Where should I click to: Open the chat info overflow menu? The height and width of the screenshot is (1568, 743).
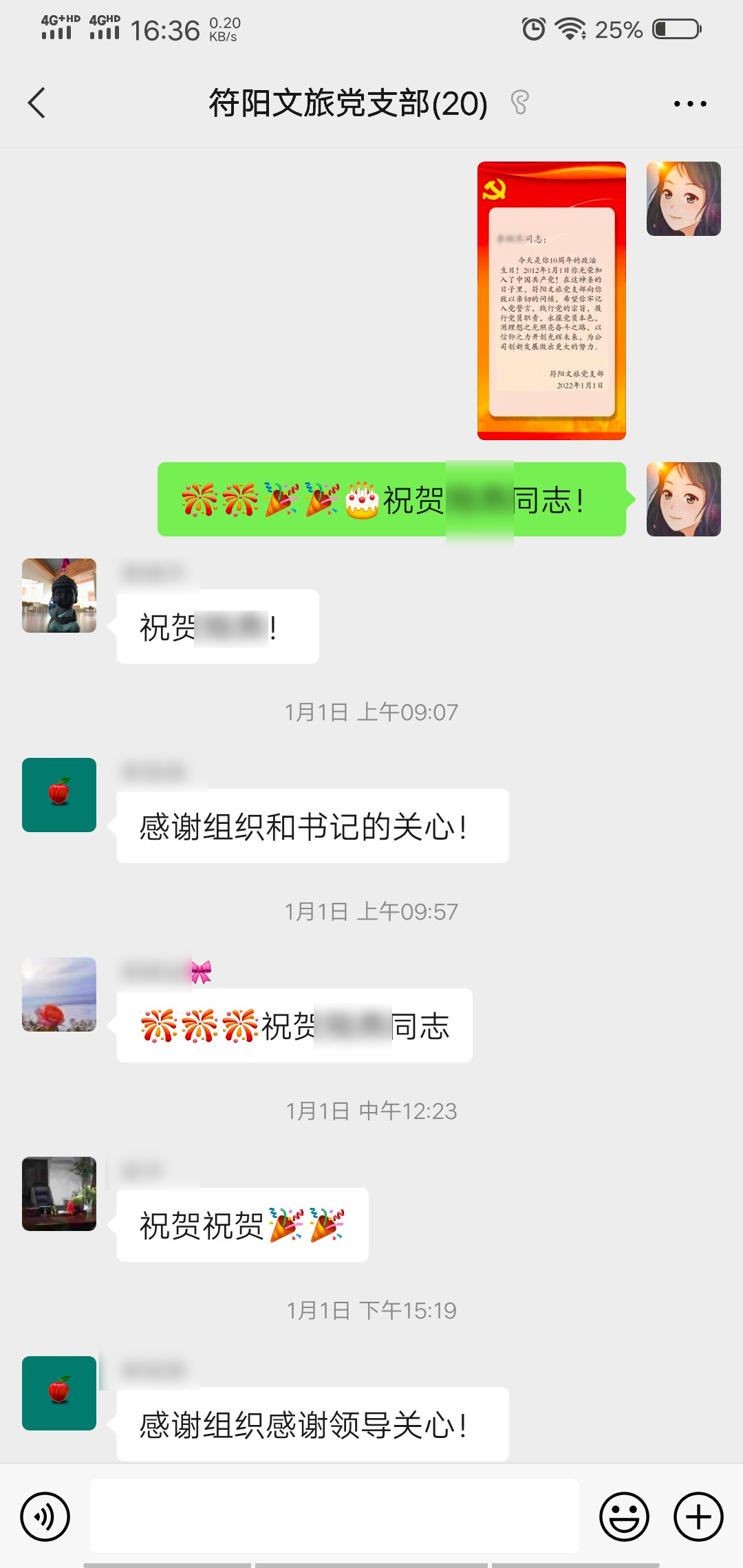(689, 104)
